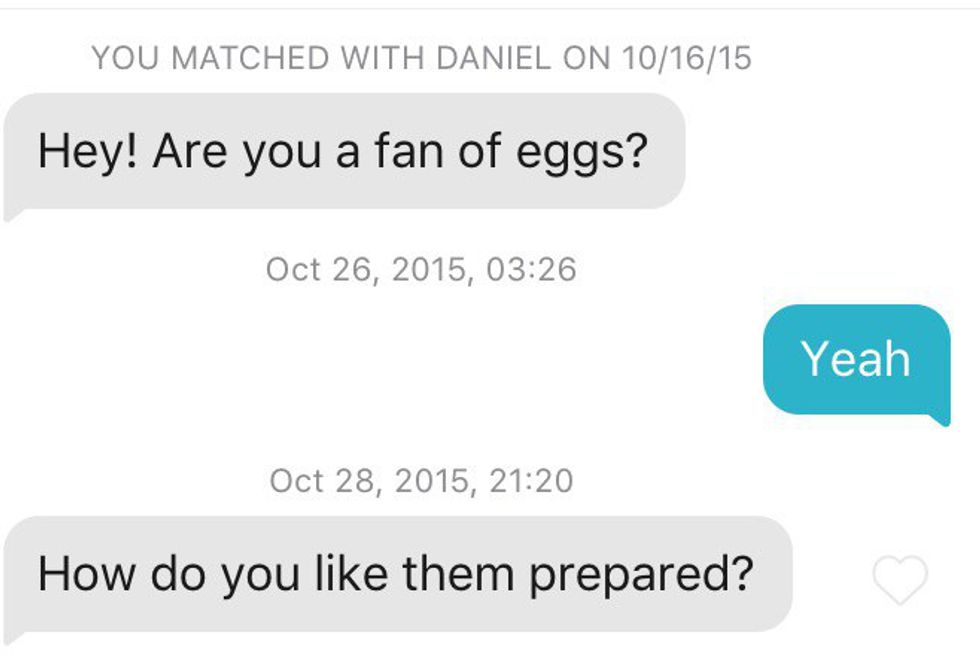Like the "How do you like them prepared?" message

coord(899,580)
